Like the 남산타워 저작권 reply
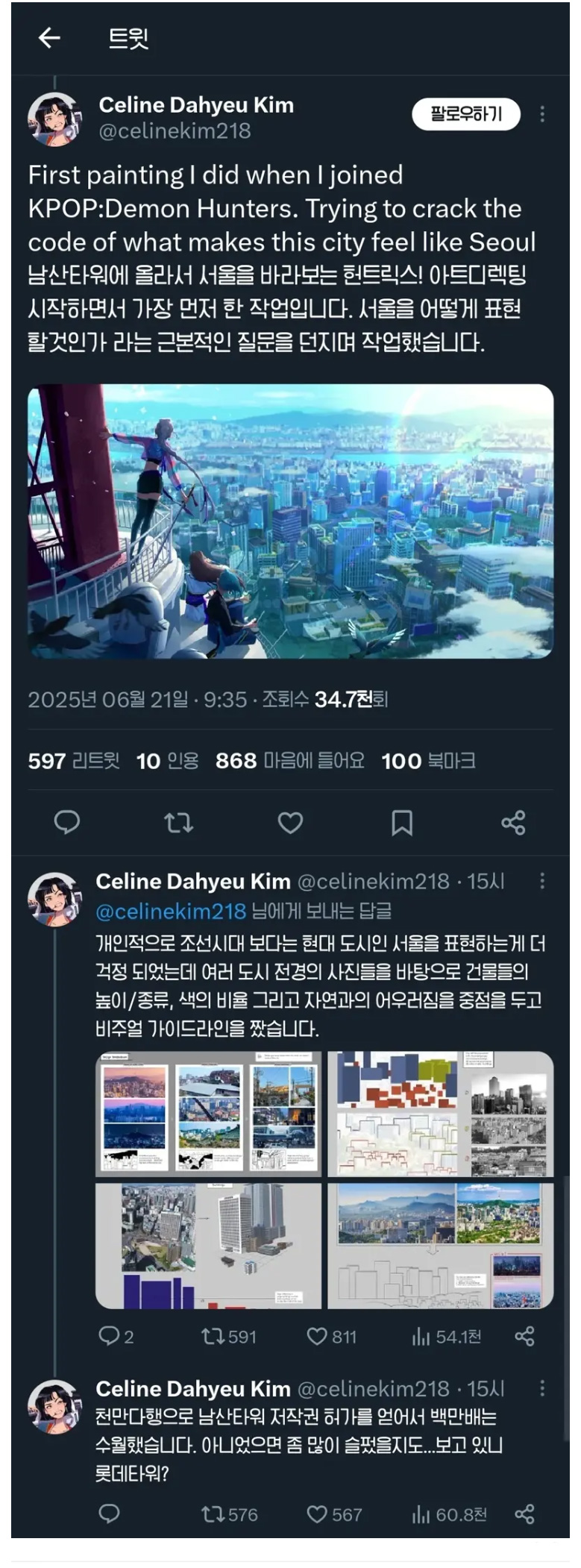 pyautogui.click(x=333, y=1514)
